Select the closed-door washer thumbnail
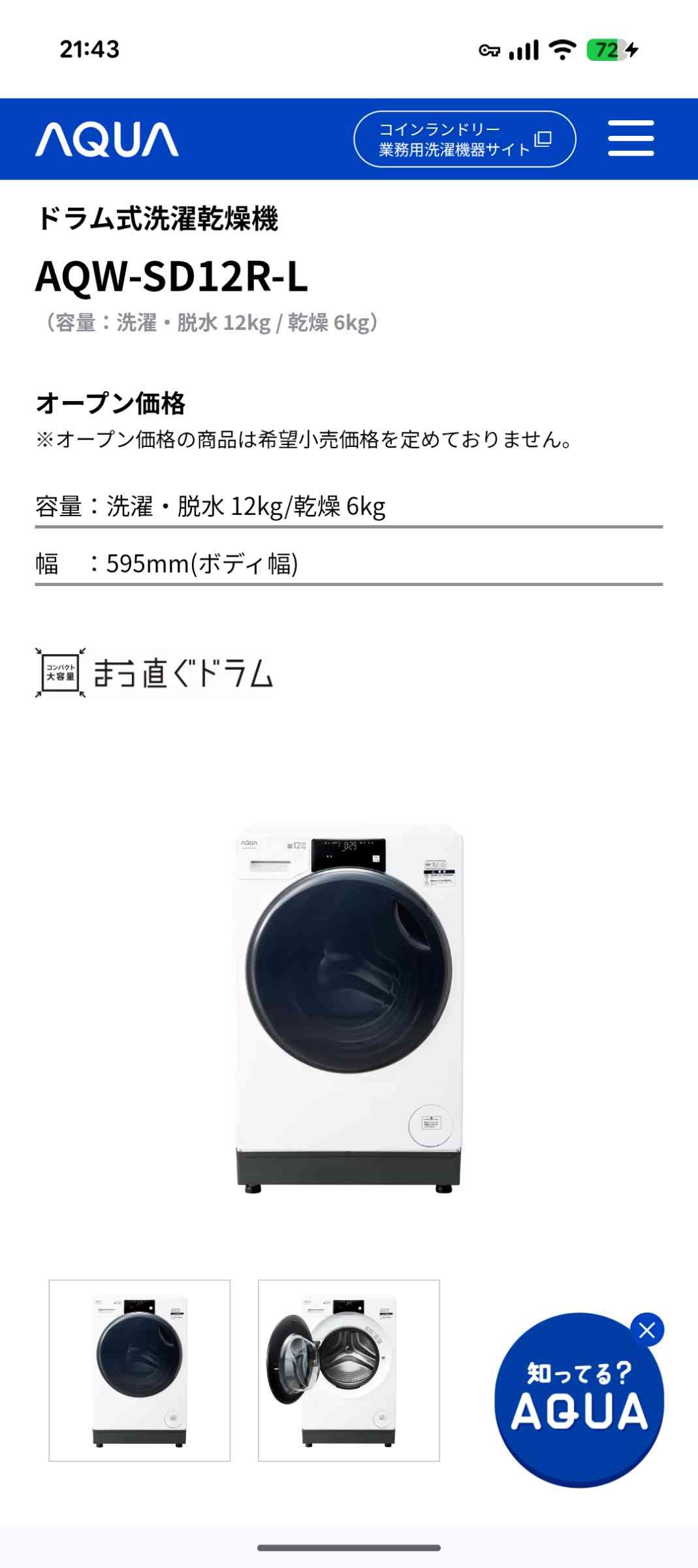Image resolution: width=698 pixels, height=1568 pixels. (x=140, y=1370)
